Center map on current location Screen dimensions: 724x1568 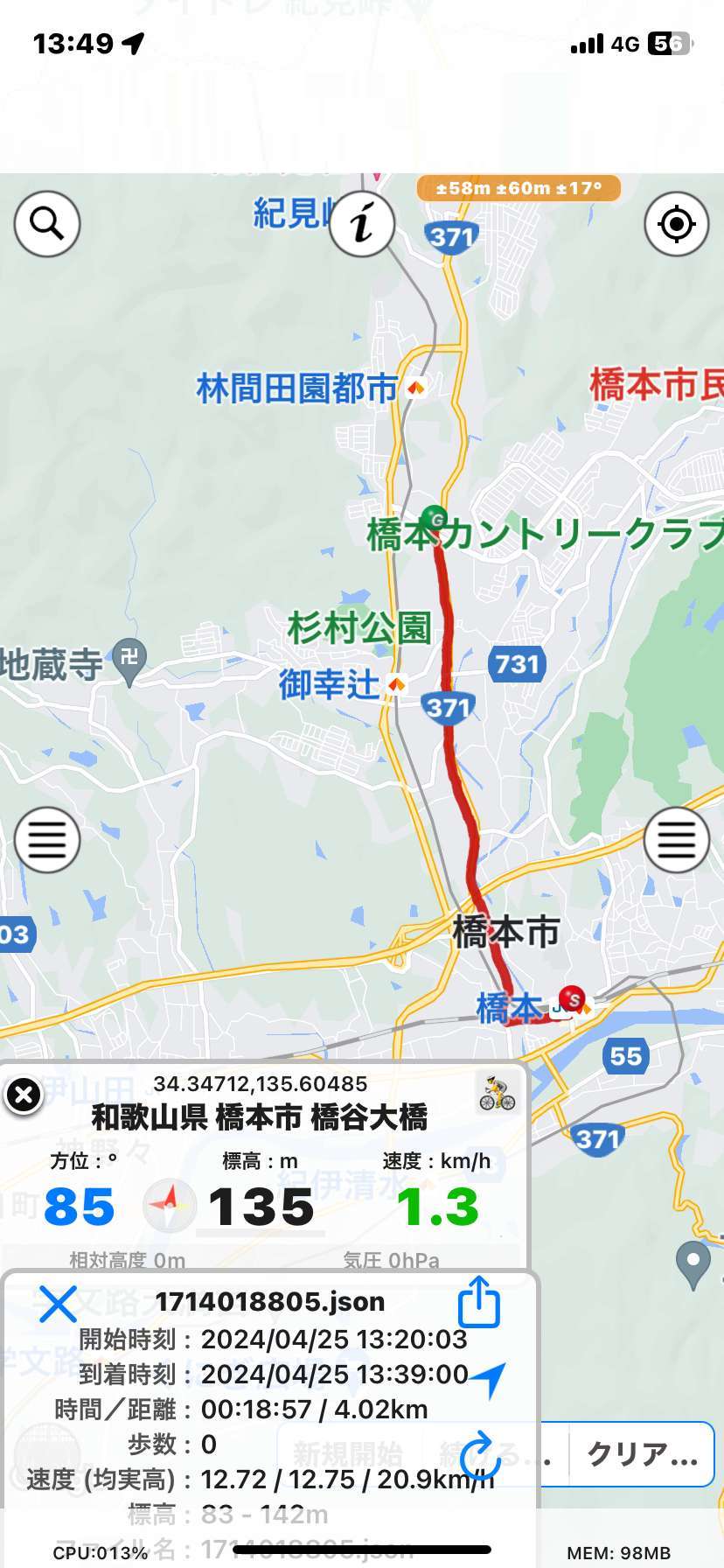pos(676,224)
